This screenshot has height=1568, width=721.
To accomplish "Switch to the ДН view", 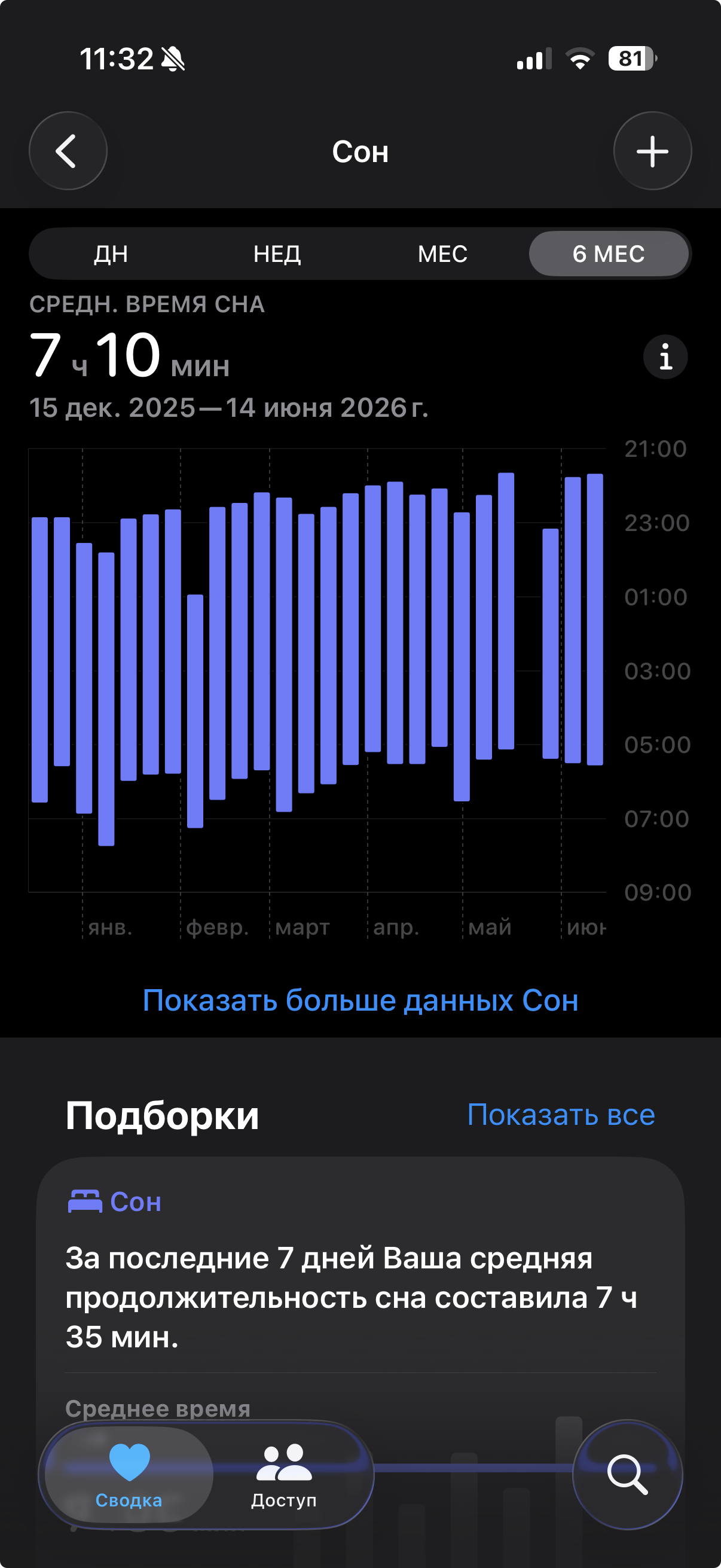I will click(111, 254).
